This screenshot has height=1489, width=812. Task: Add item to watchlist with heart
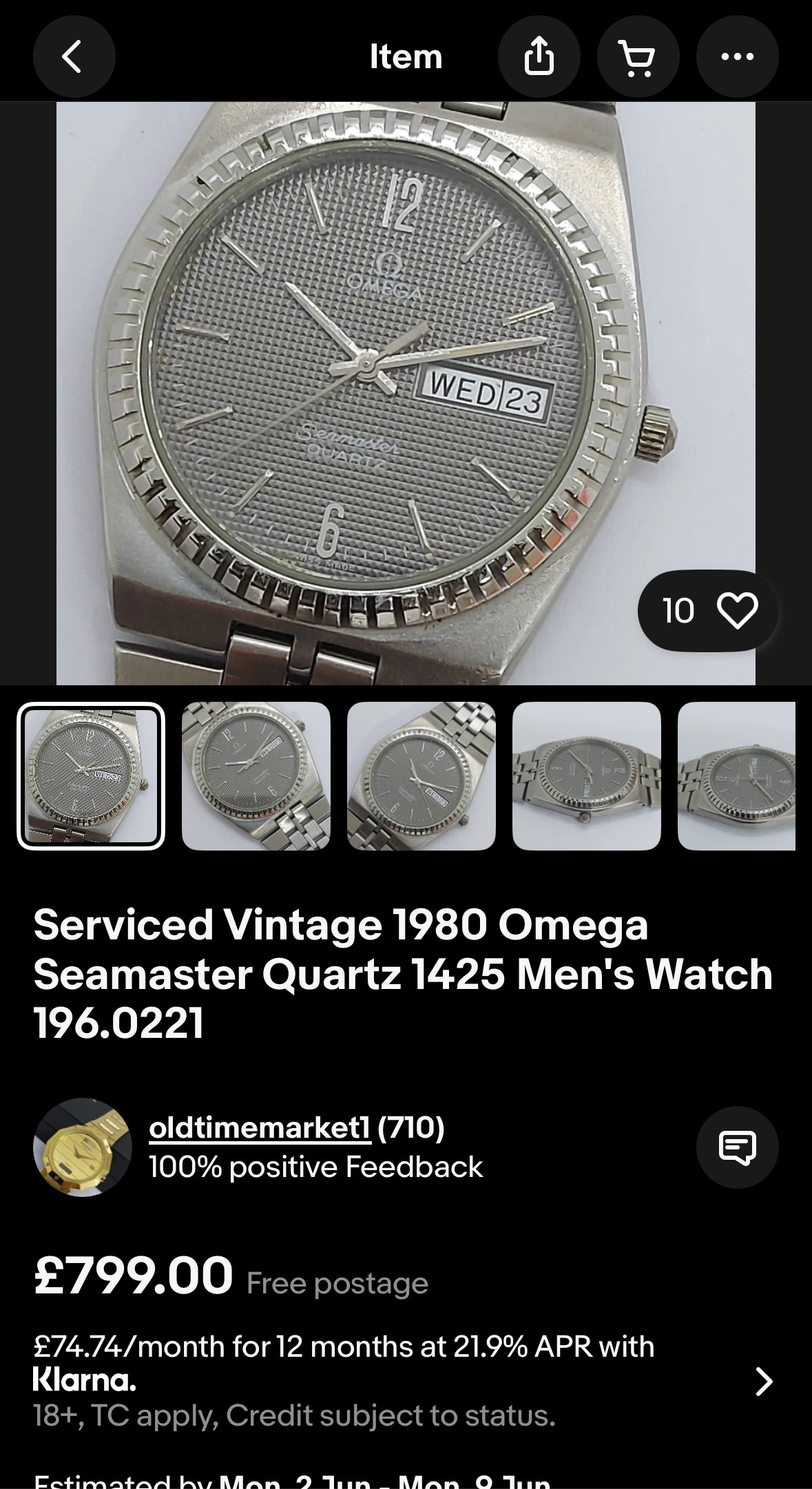tap(736, 611)
